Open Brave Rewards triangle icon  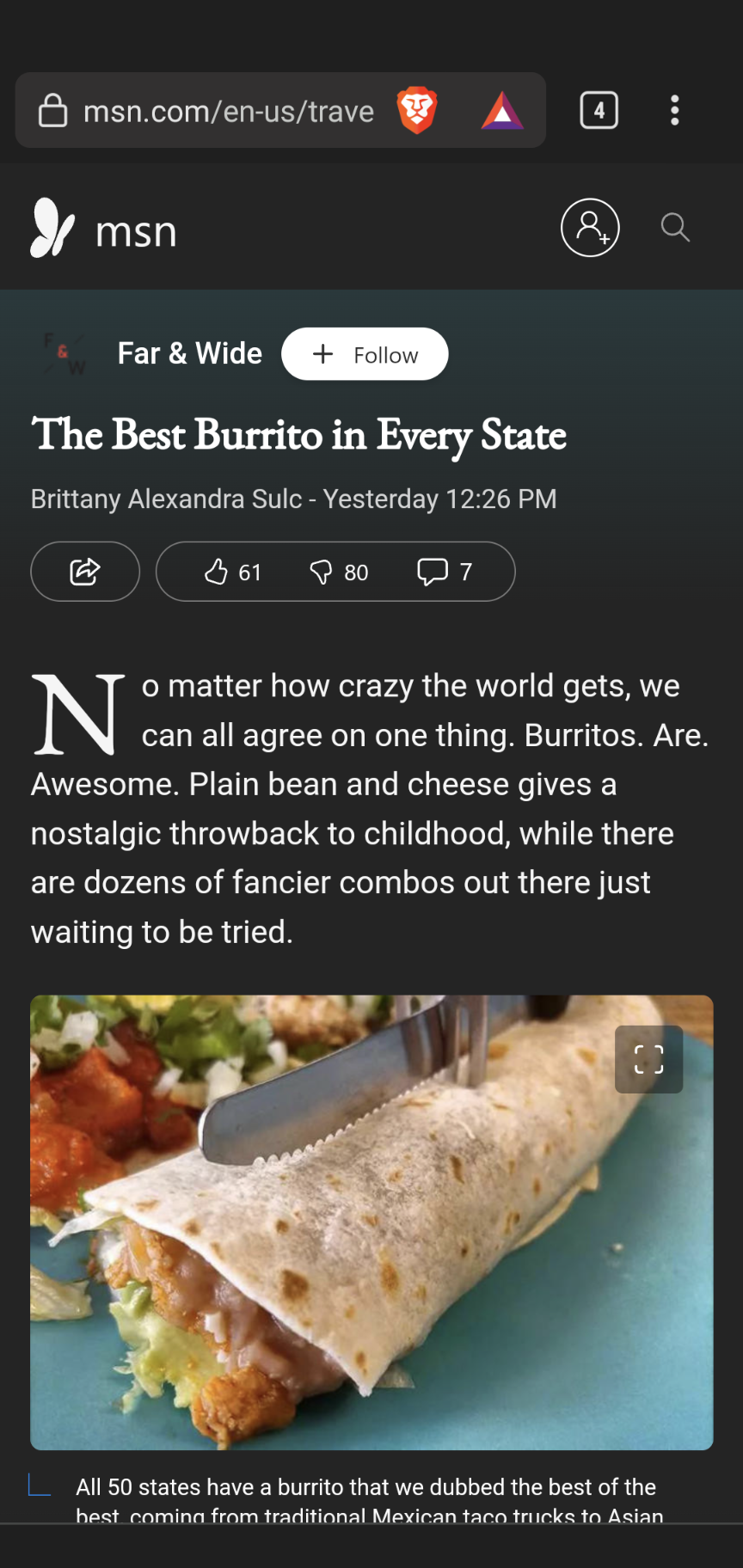pyautogui.click(x=502, y=111)
